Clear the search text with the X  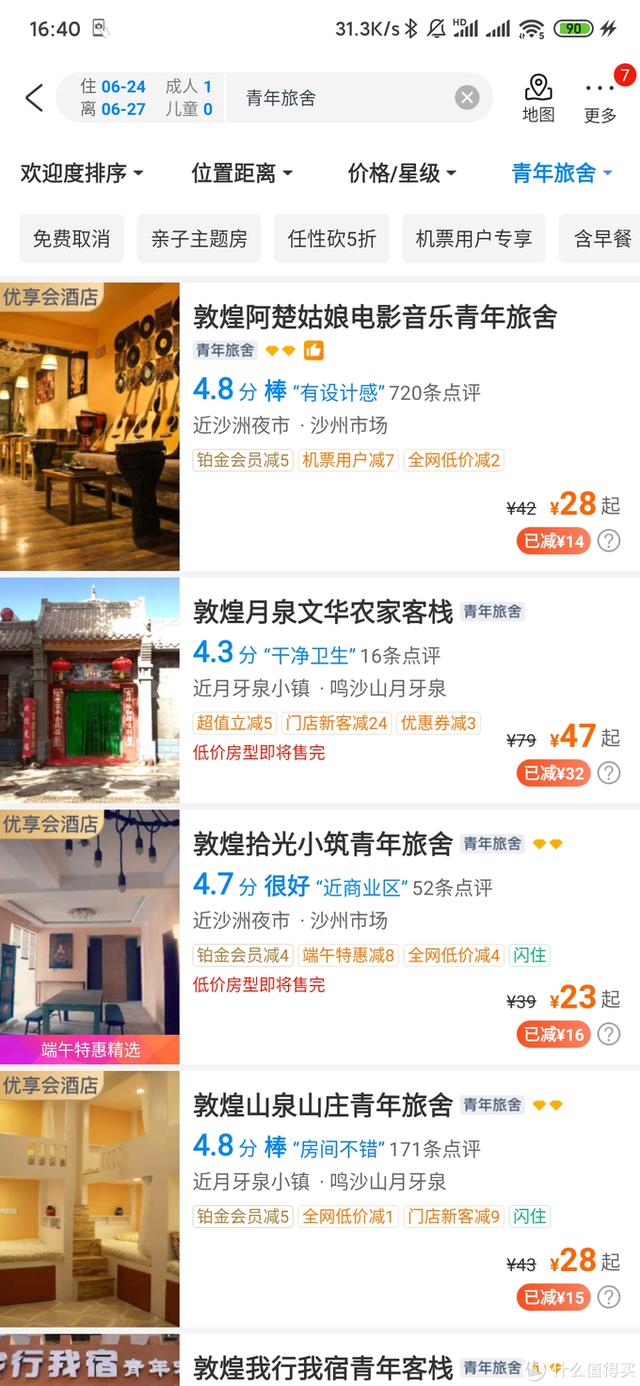(467, 98)
